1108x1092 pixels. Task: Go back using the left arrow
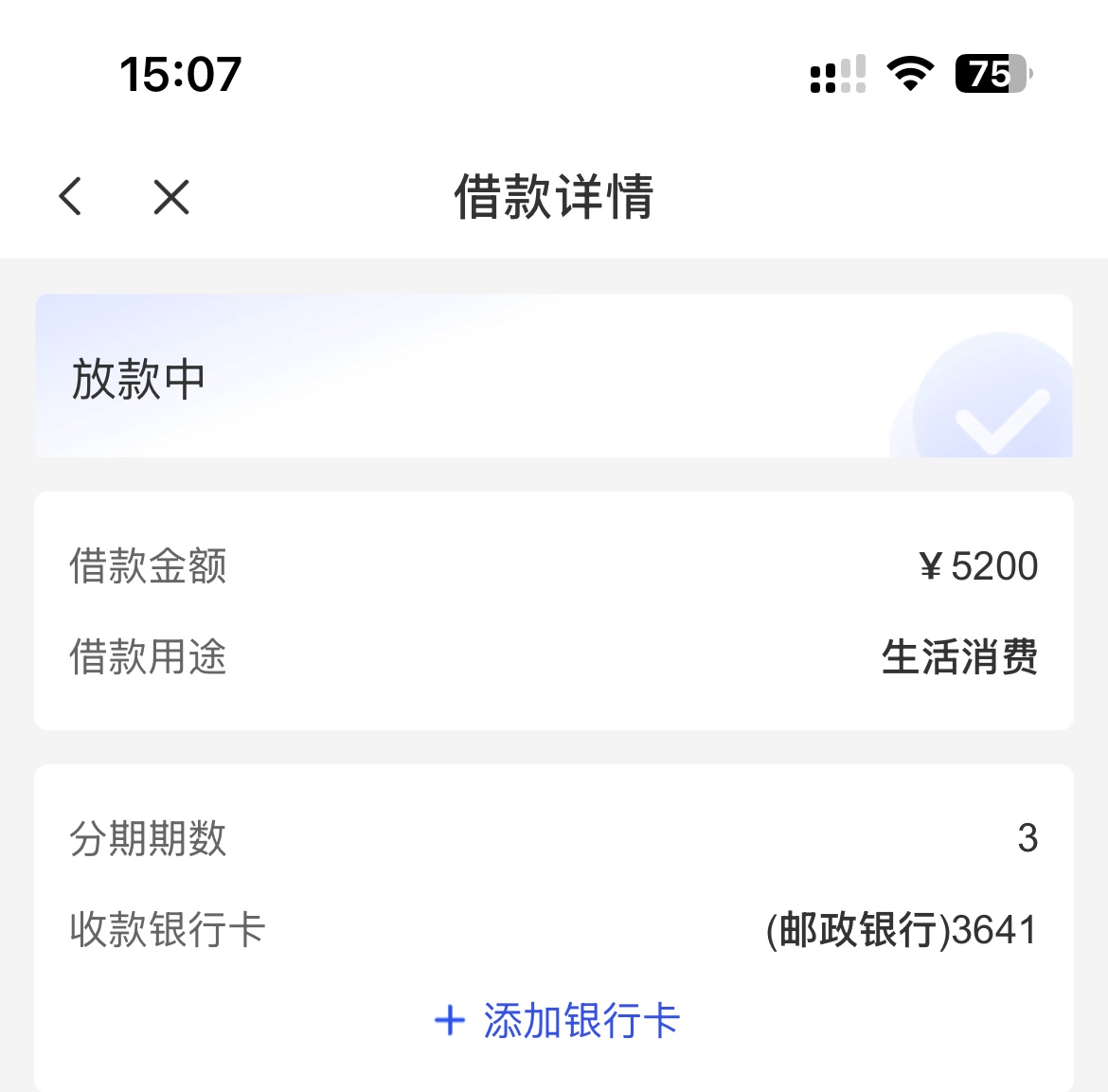(71, 197)
